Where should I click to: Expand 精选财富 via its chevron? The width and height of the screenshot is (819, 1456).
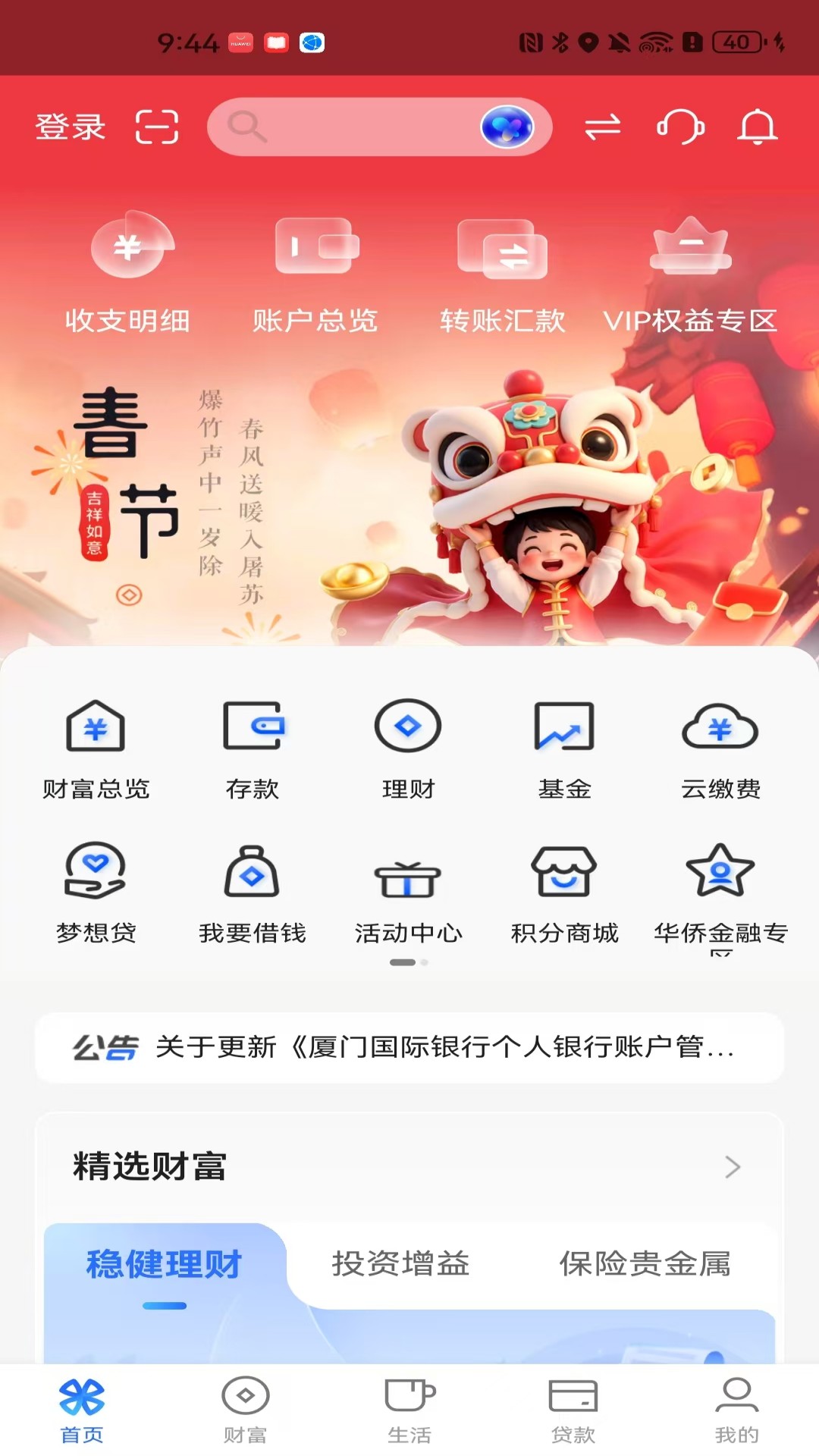732,1166
